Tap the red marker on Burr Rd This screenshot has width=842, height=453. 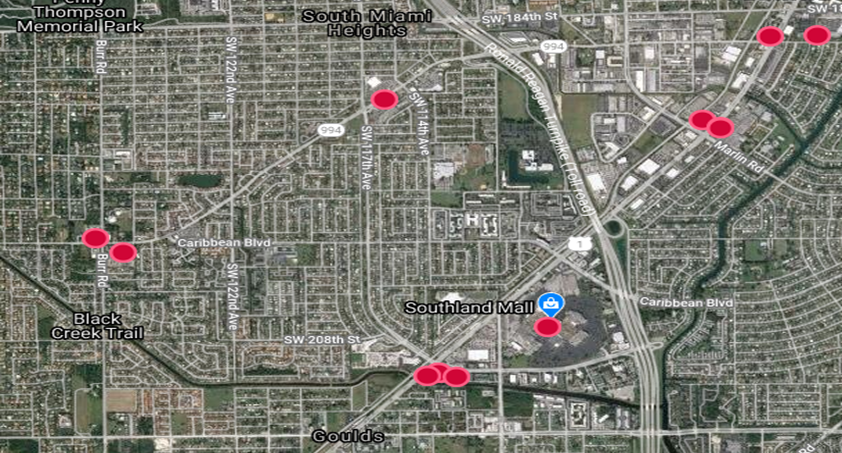(95, 238)
